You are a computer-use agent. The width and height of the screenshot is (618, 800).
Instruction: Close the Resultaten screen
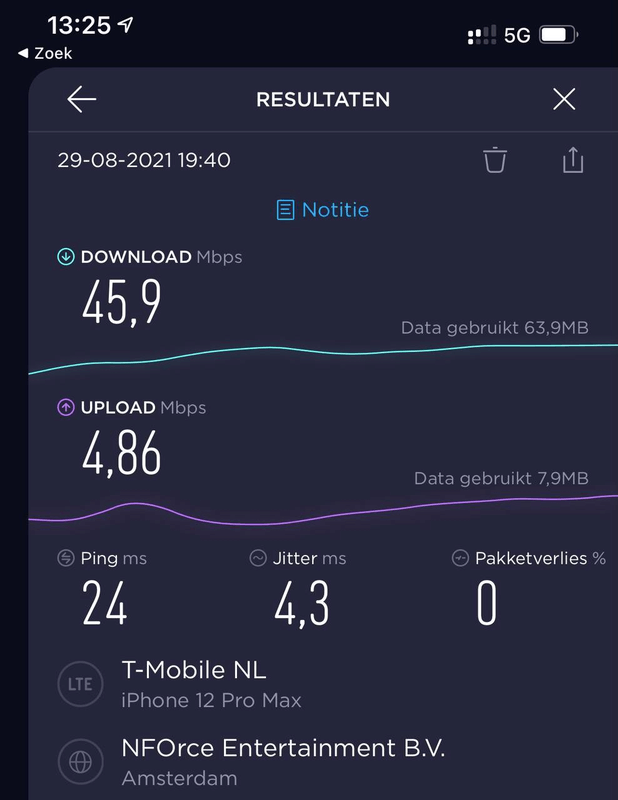564,99
